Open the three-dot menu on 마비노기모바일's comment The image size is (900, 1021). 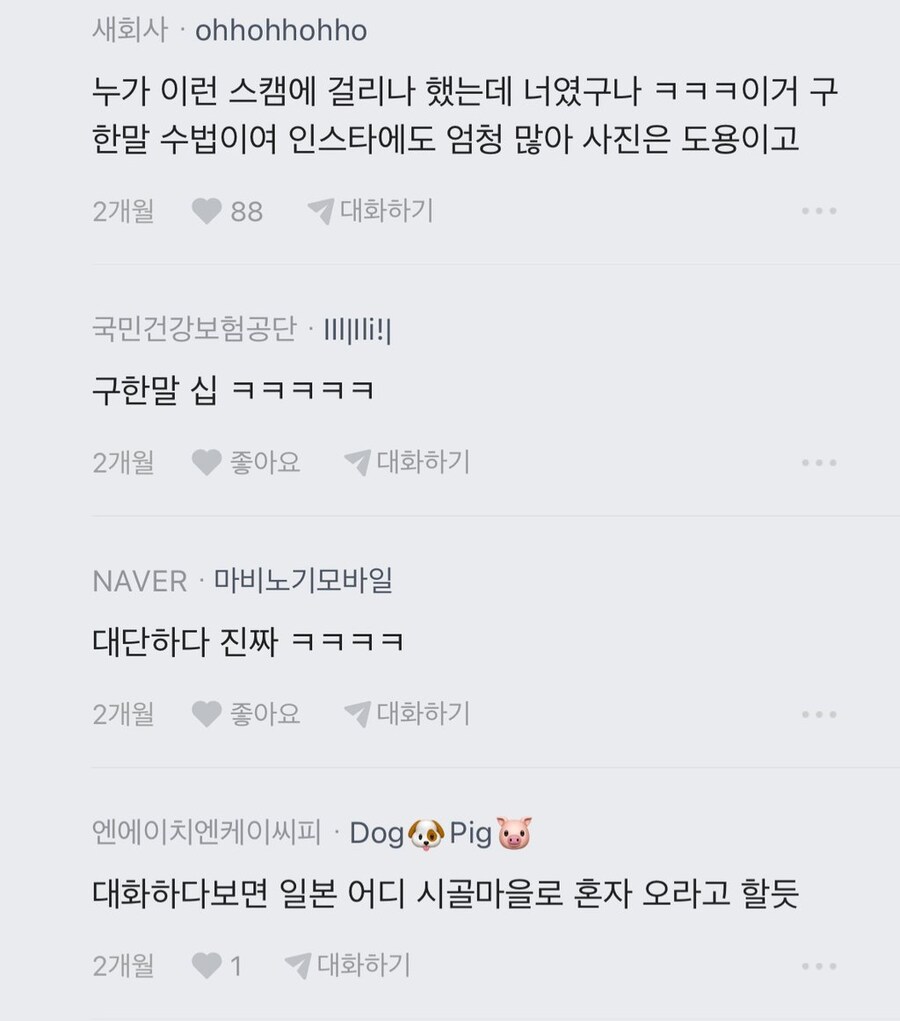coord(820,714)
